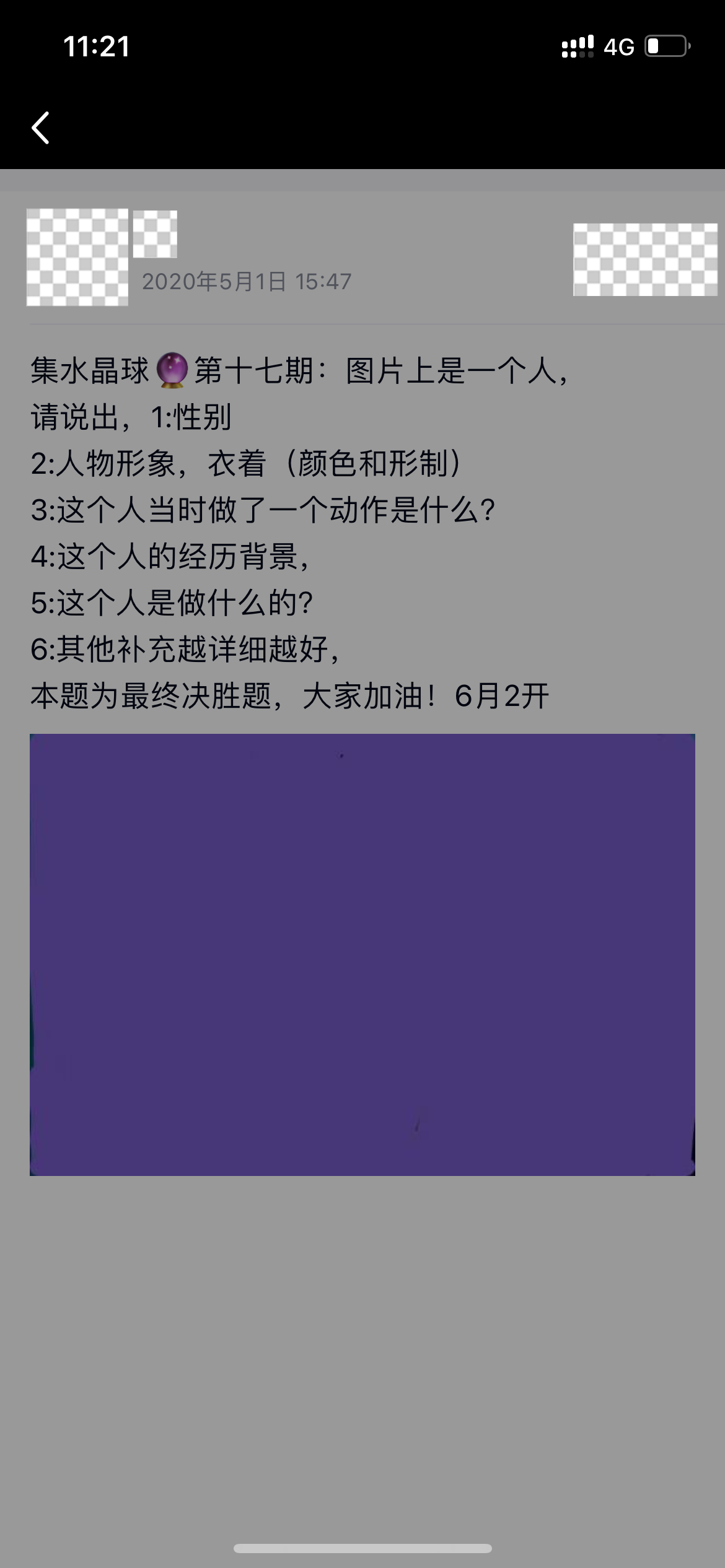Open the poster's profile avatar

click(77, 258)
